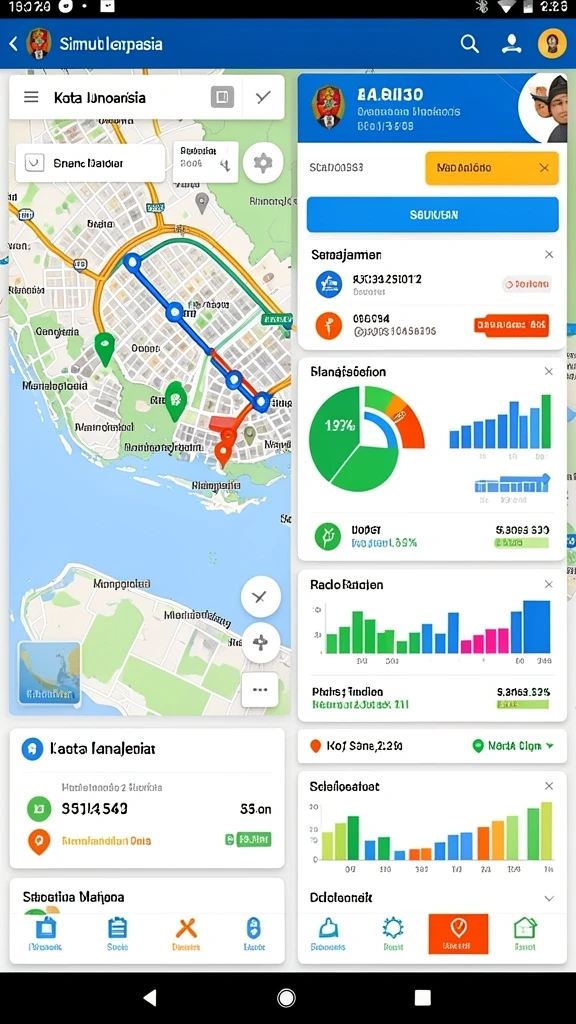The width and height of the screenshot is (576, 1024).
Task: Open the hamburger menu beside Kota
Action: pos(31,97)
